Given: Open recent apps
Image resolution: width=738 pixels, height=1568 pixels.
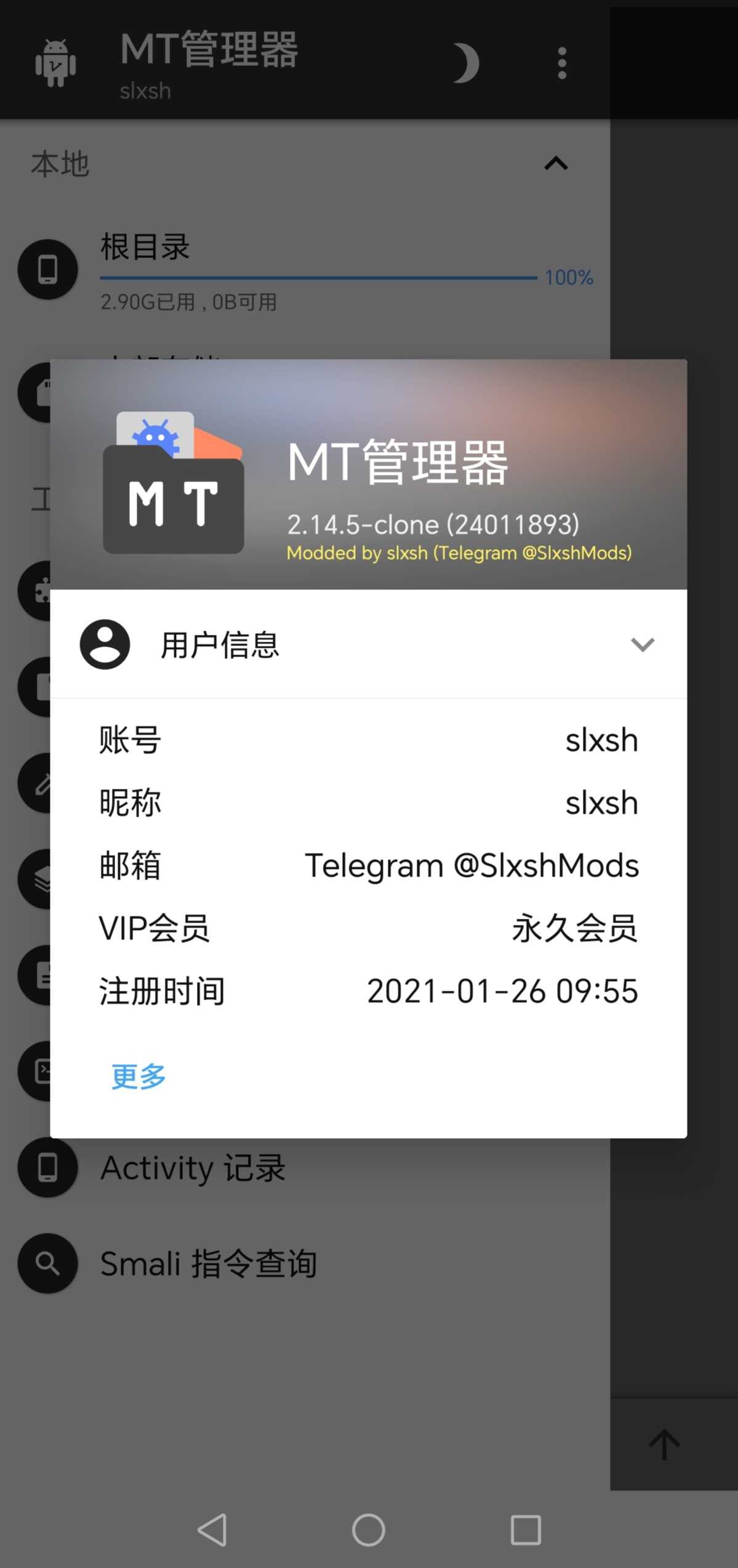Looking at the screenshot, I should 526,1530.
